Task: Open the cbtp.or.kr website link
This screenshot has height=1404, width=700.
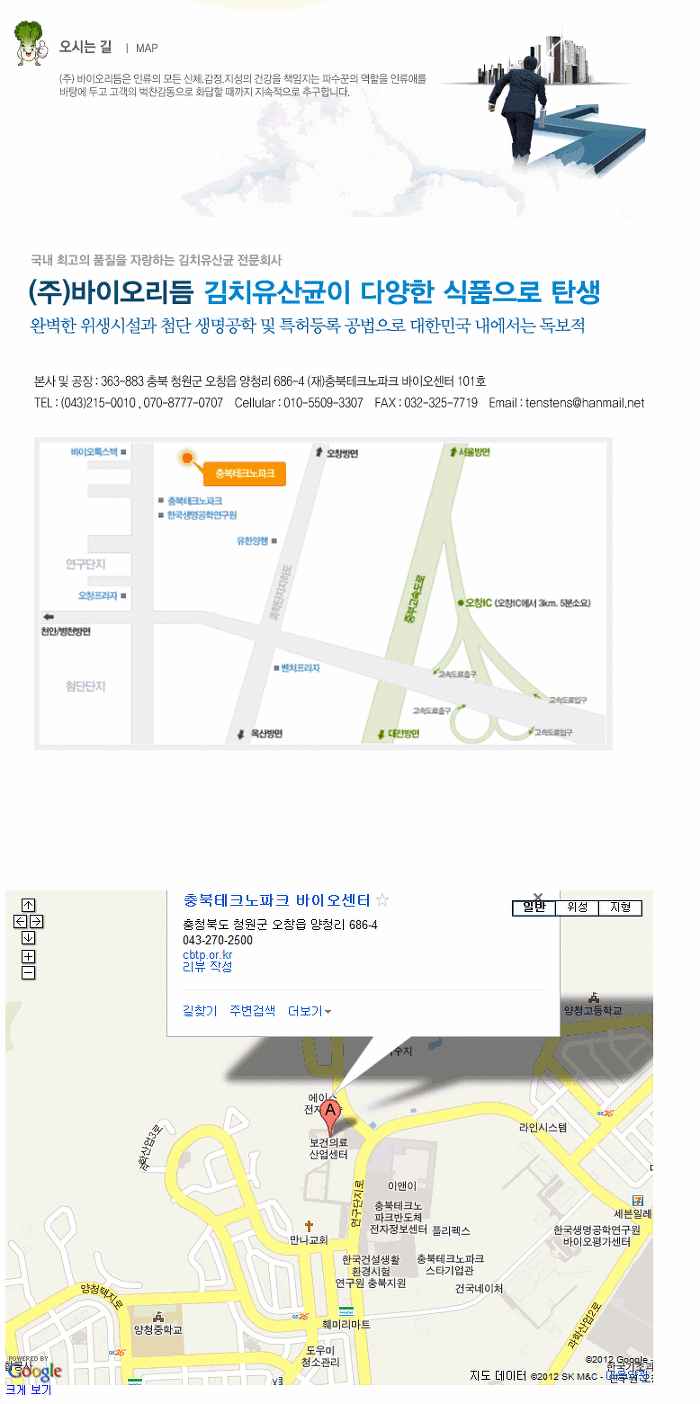Action: [207, 955]
